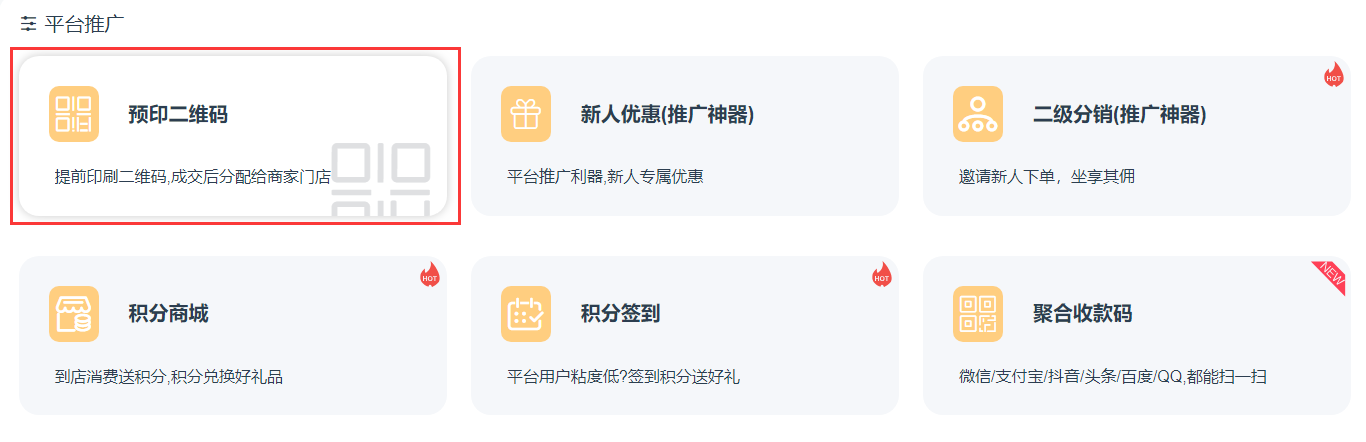Tap the 聚合收款码 card
The width and height of the screenshot is (1366, 442).
pos(1136,335)
